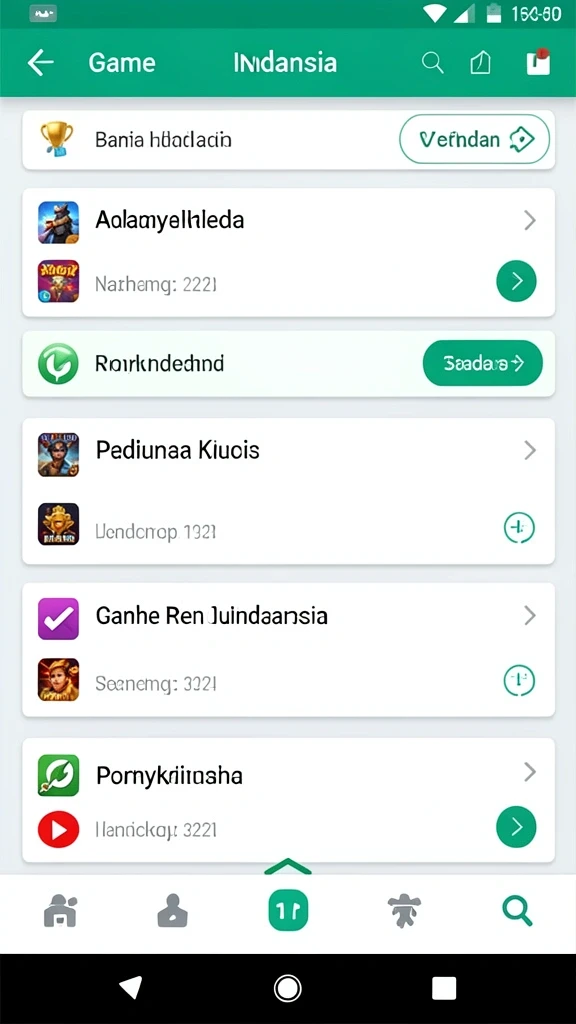Tap the system home button
576x1024 pixels.
(x=288, y=989)
